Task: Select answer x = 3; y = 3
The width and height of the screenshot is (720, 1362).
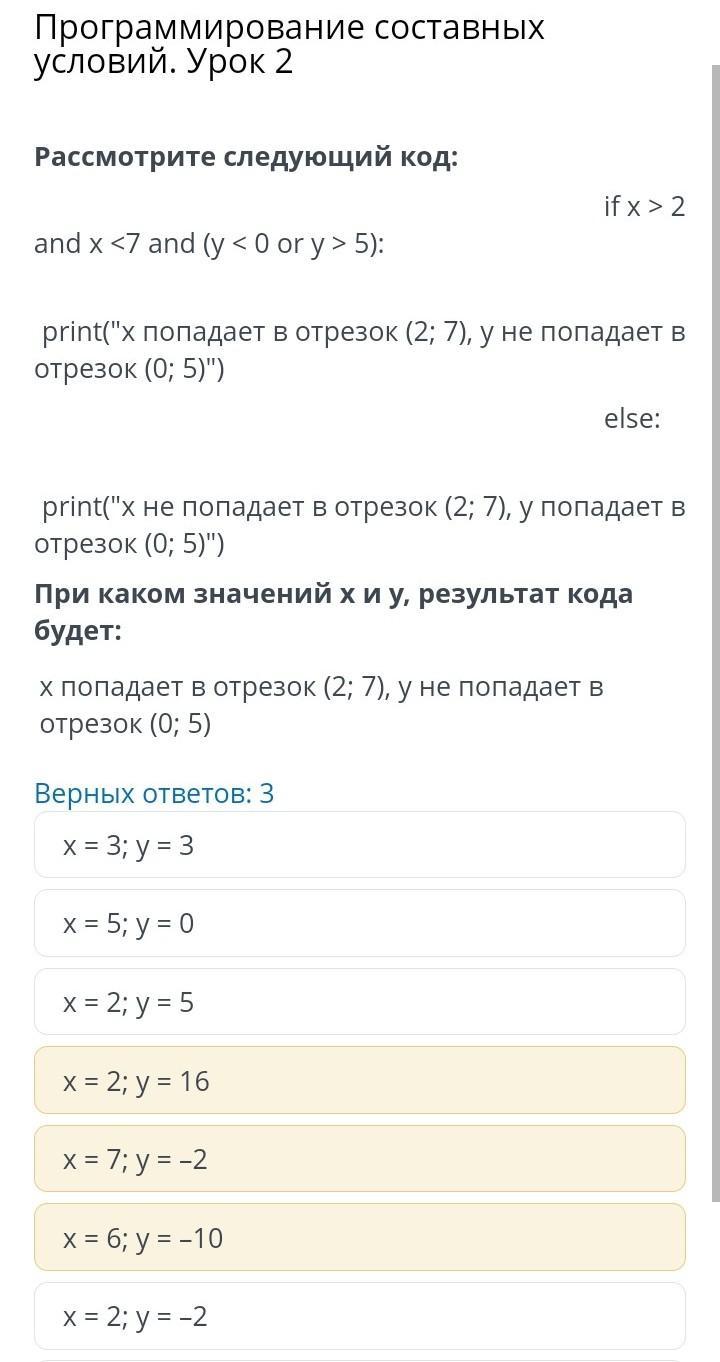Action: (x=359, y=845)
